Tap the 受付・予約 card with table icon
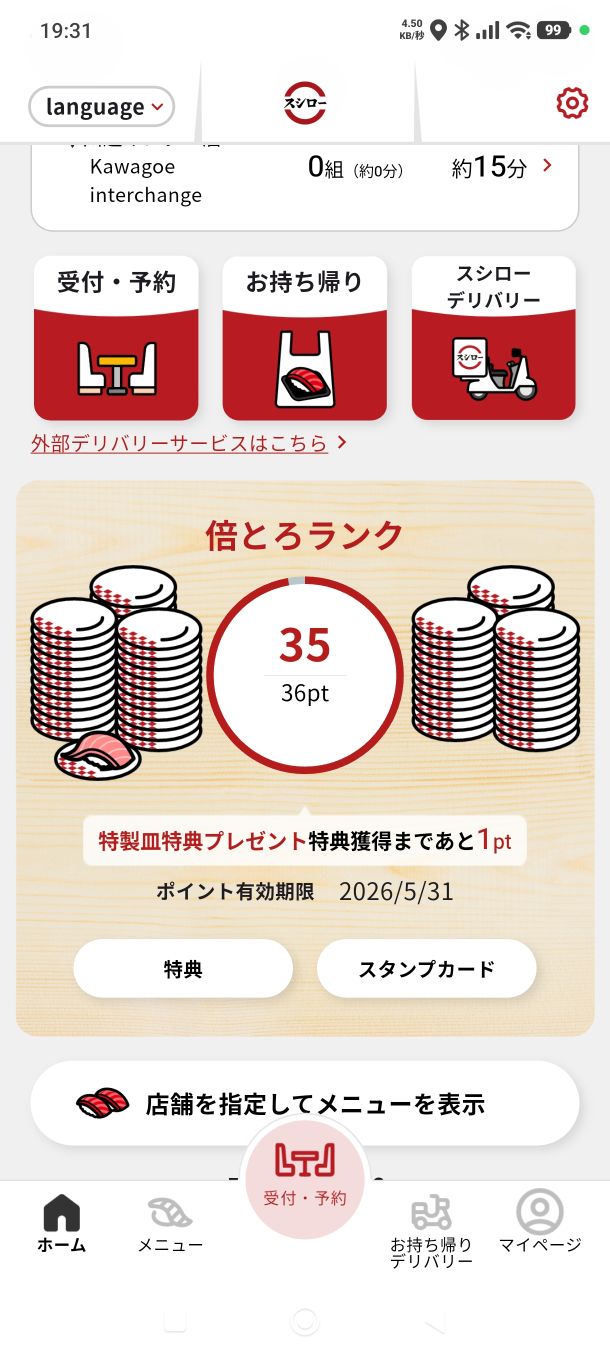Viewport: 610px width, 1356px height. coord(116,338)
